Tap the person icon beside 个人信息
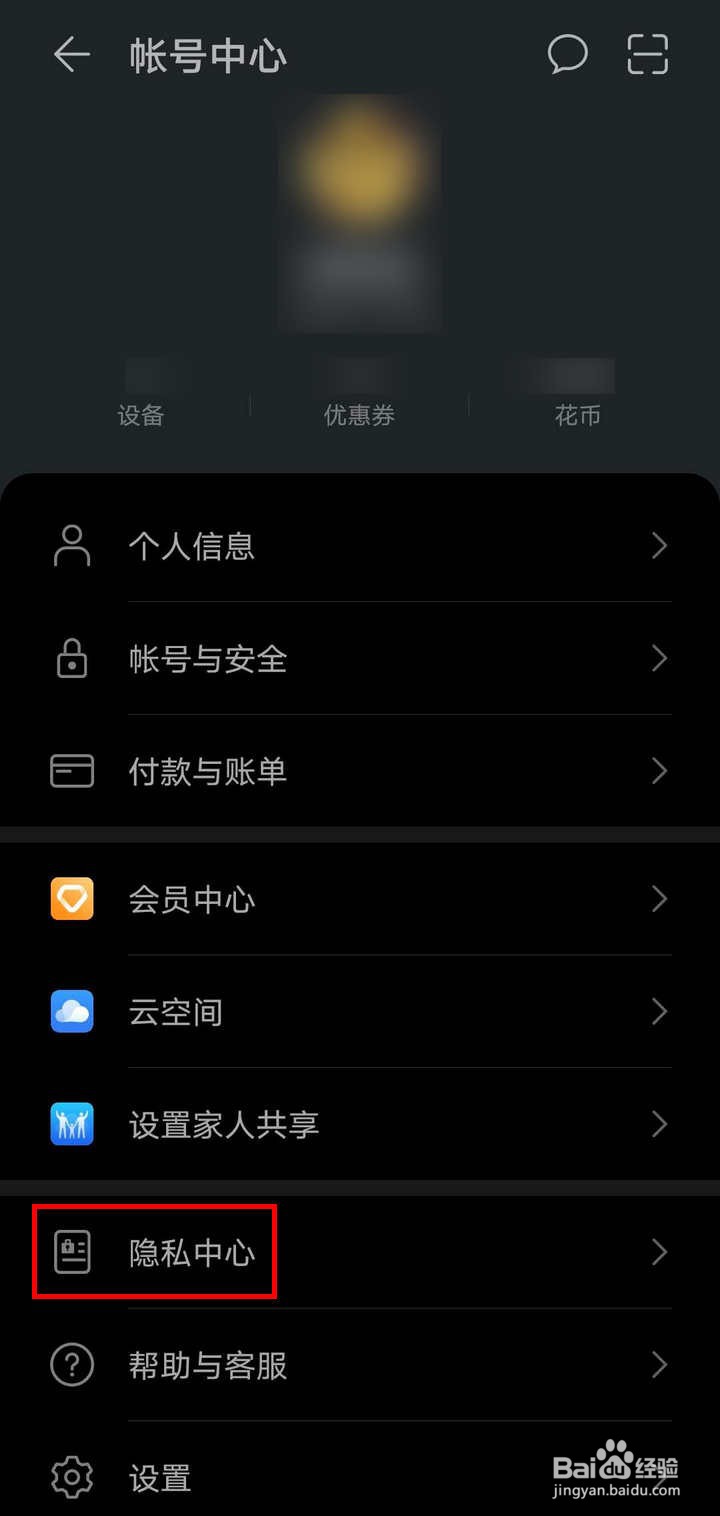The height and width of the screenshot is (1516, 720). [71, 546]
